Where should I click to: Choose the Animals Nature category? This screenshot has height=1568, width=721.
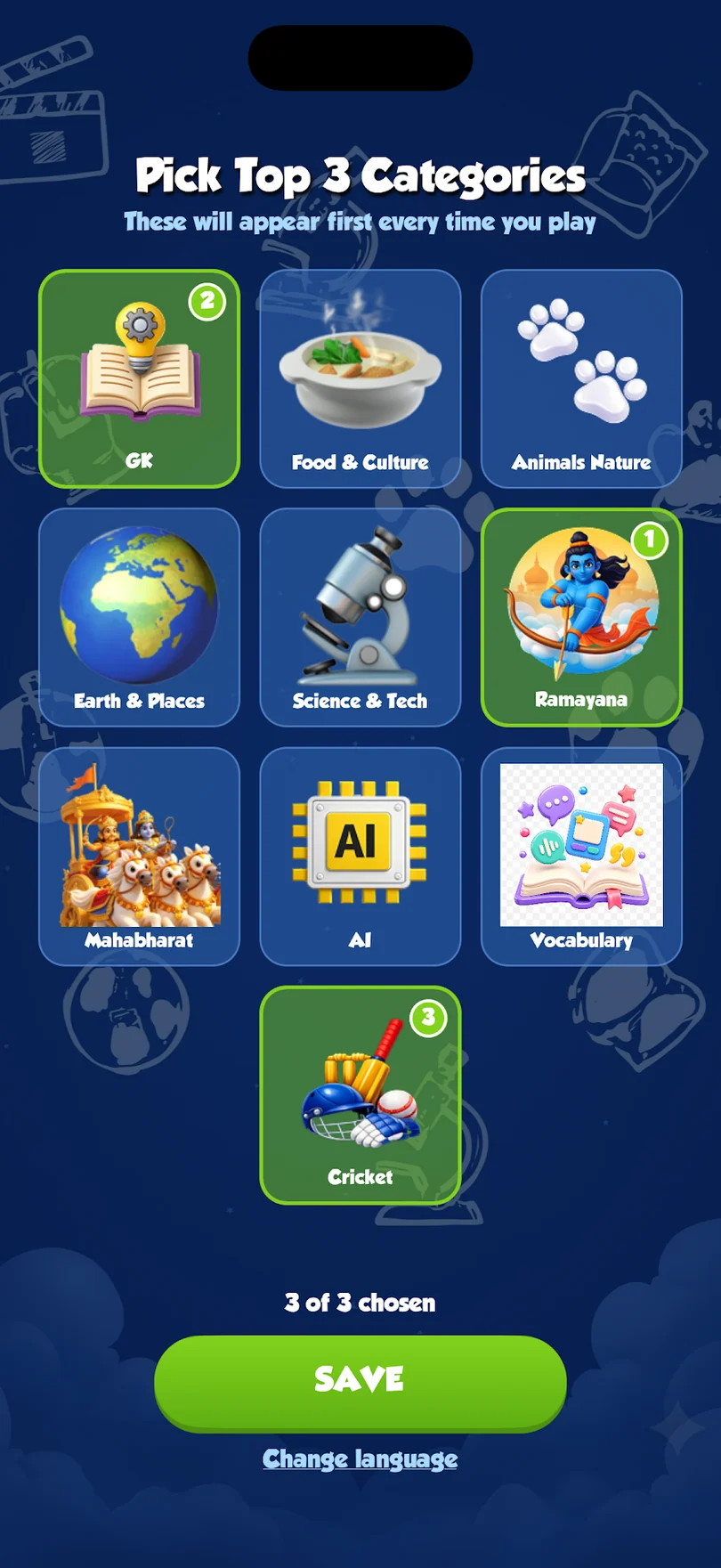click(x=581, y=379)
